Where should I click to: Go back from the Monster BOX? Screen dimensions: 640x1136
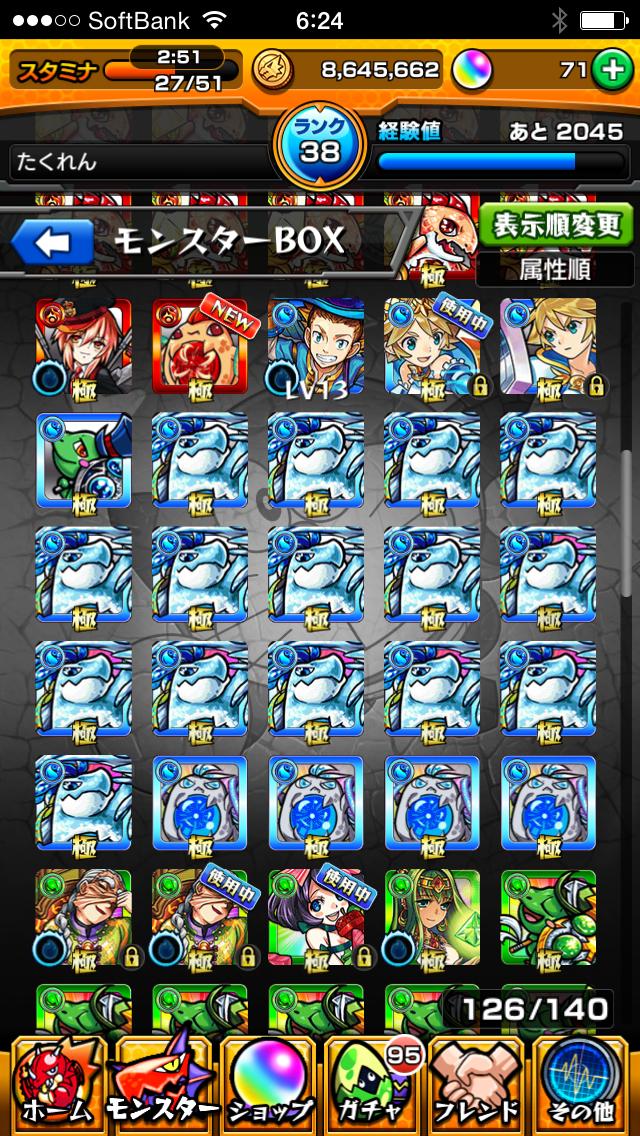pyautogui.click(x=52, y=241)
